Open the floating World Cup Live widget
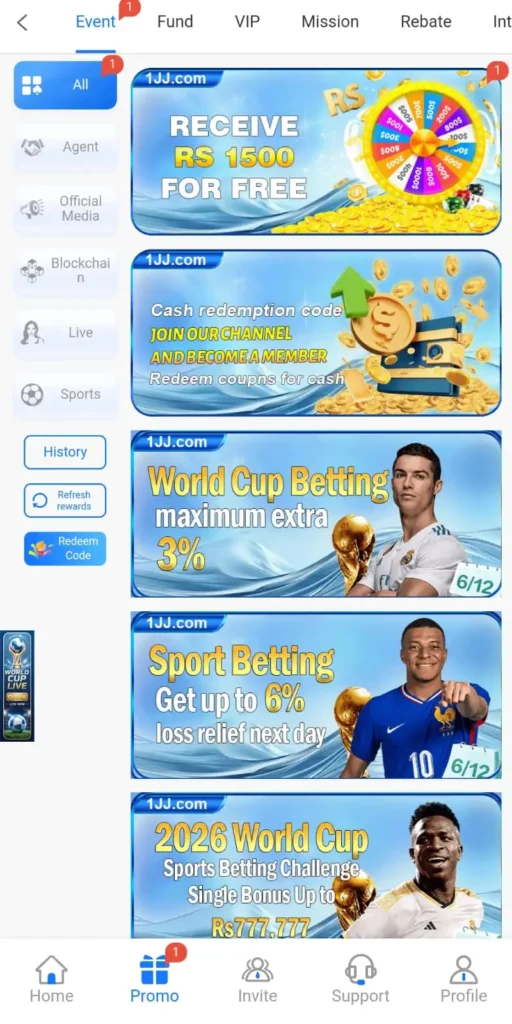 [x=17, y=686]
